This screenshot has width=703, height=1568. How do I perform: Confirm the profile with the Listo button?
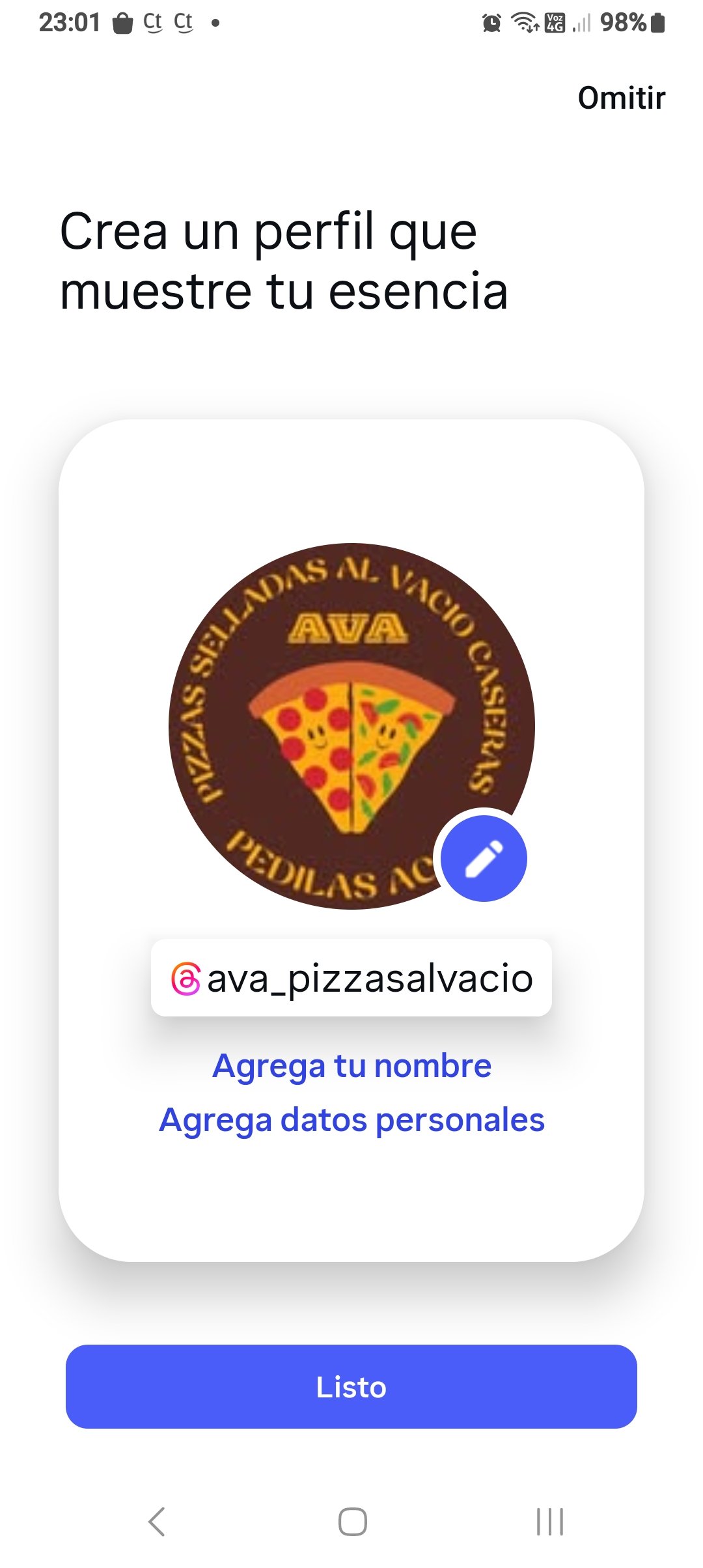(x=351, y=1387)
